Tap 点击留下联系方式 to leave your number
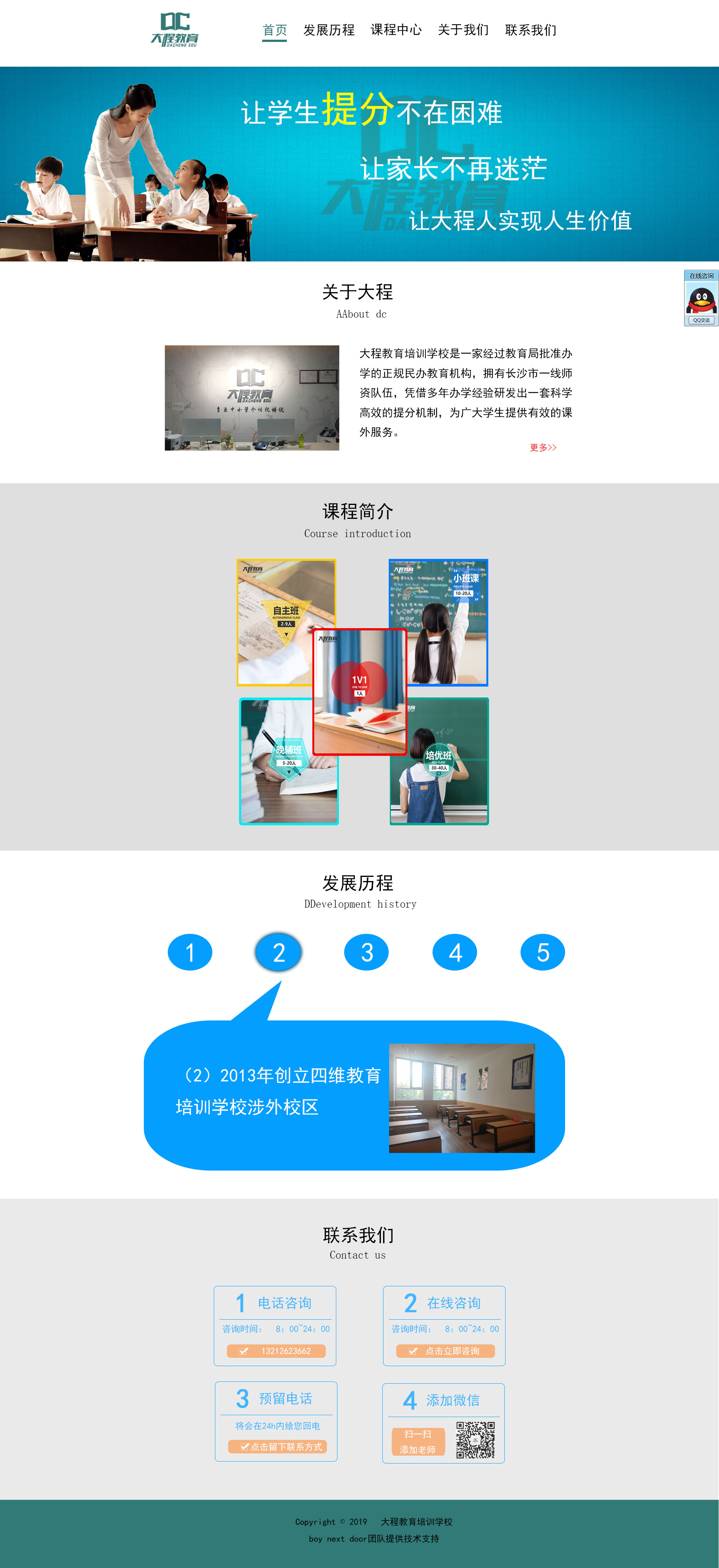This screenshot has width=719, height=1568. tap(277, 1446)
